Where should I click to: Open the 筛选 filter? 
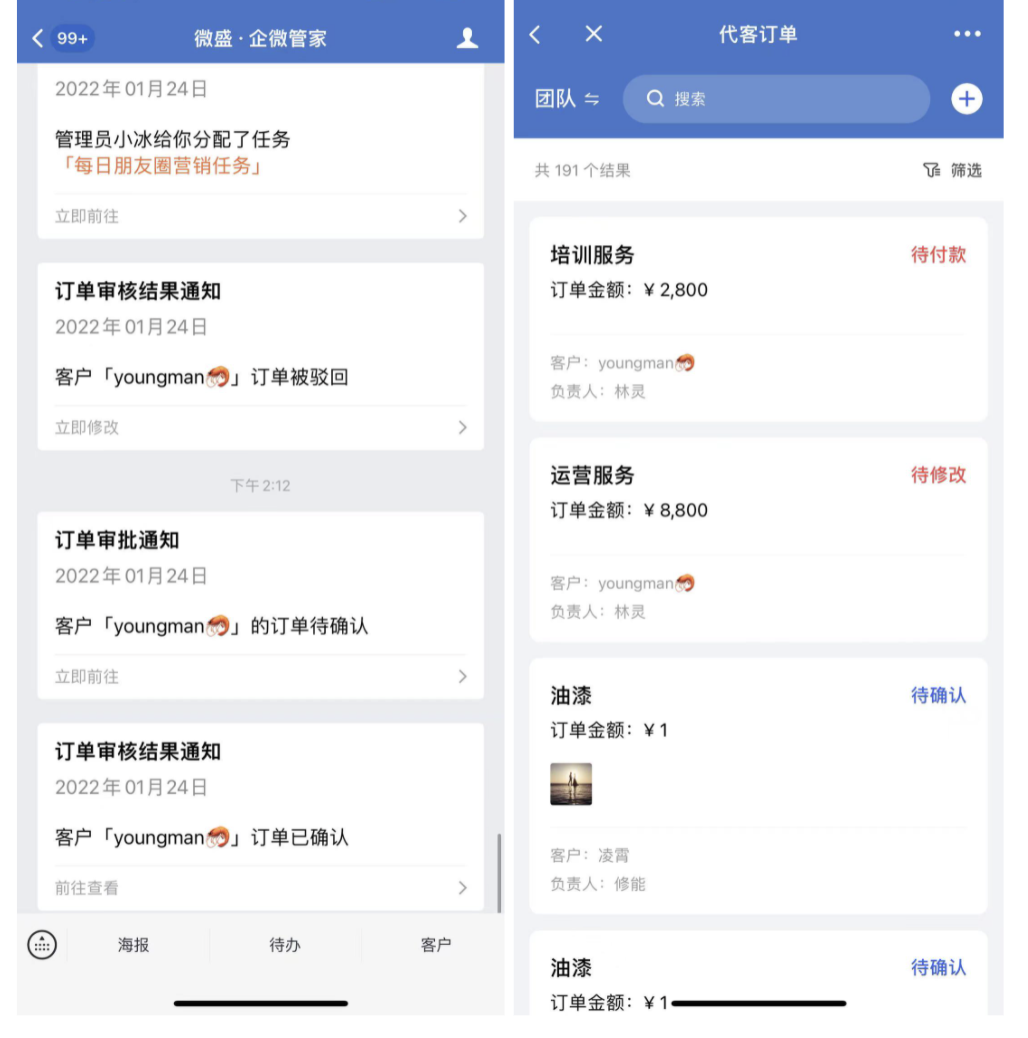[x=952, y=171]
